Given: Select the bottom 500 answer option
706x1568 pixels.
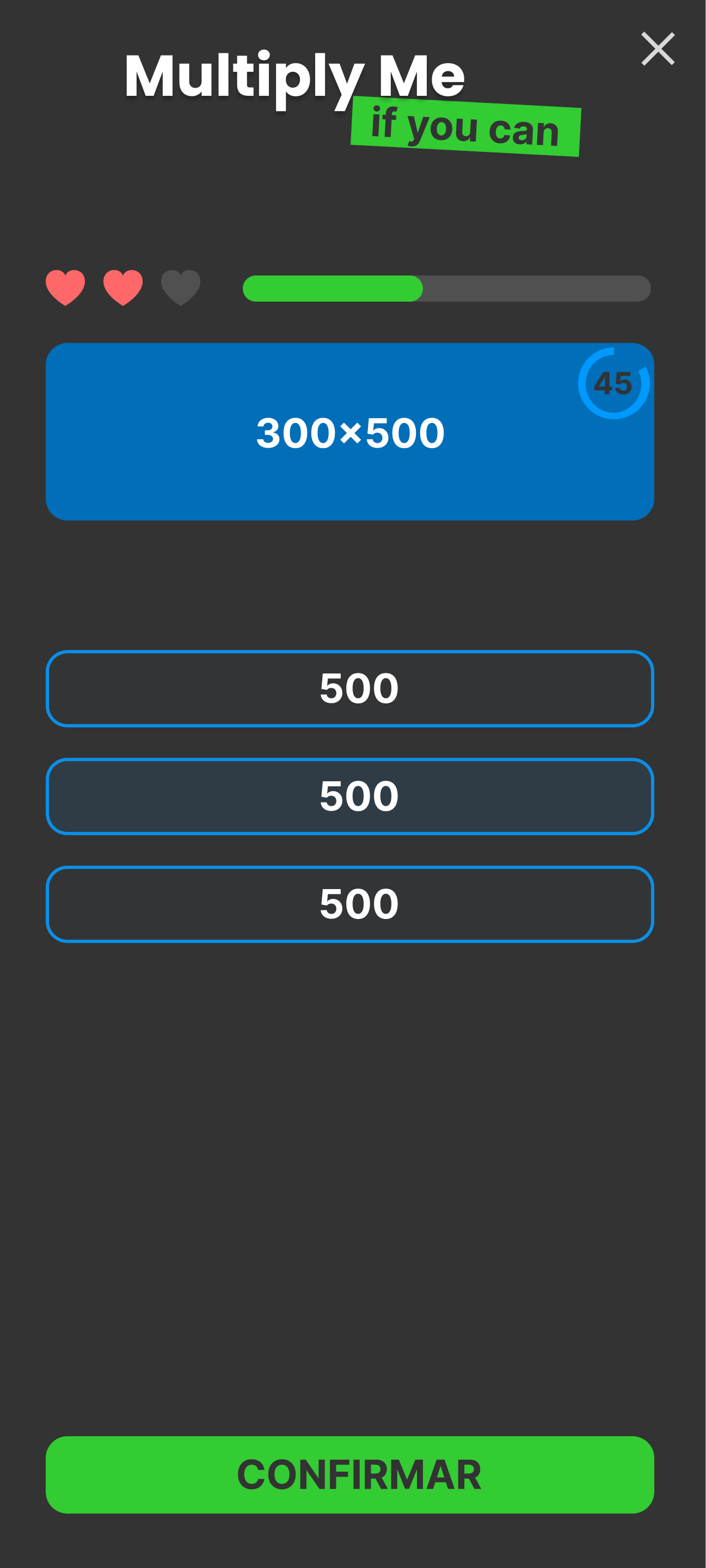Looking at the screenshot, I should pyautogui.click(x=350, y=903).
